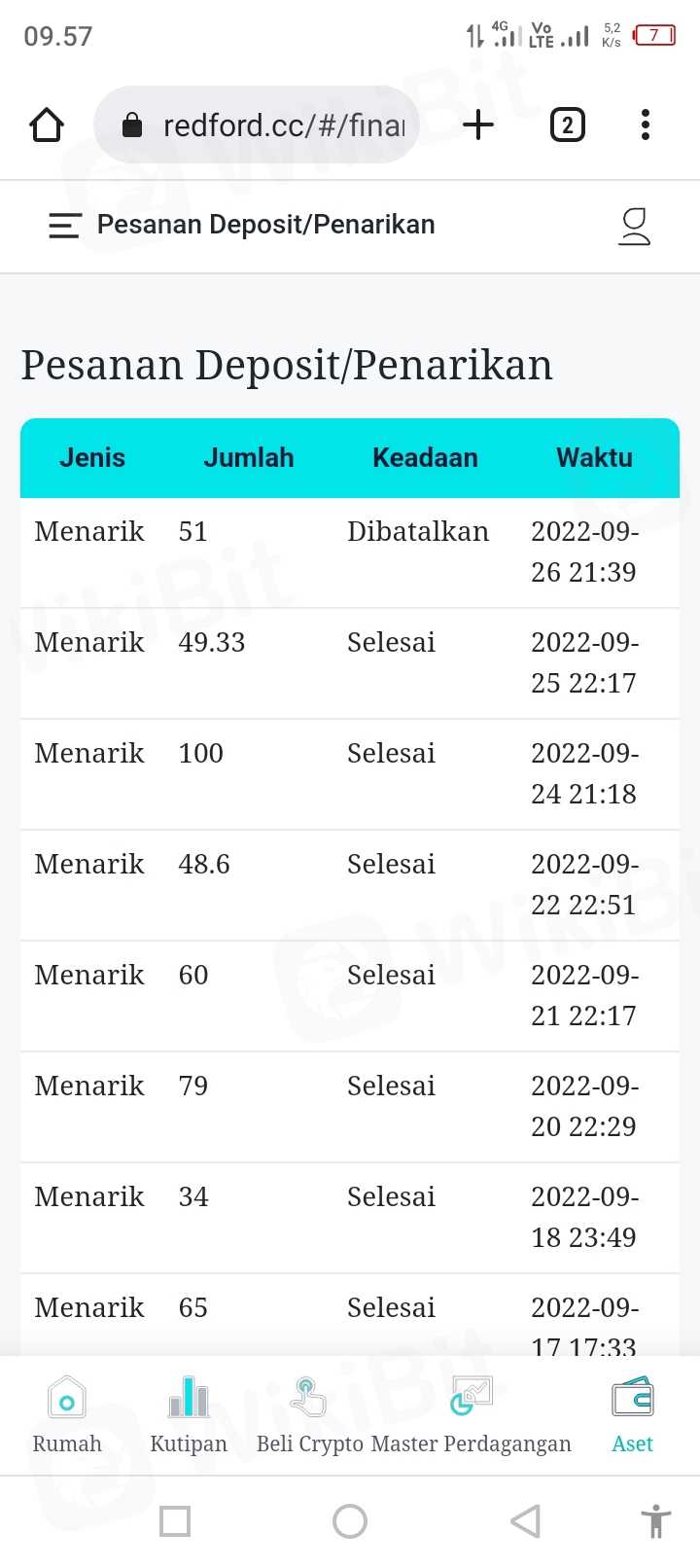This screenshot has width=700, height=1568.
Task: Open the user profile icon
Action: 634,226
